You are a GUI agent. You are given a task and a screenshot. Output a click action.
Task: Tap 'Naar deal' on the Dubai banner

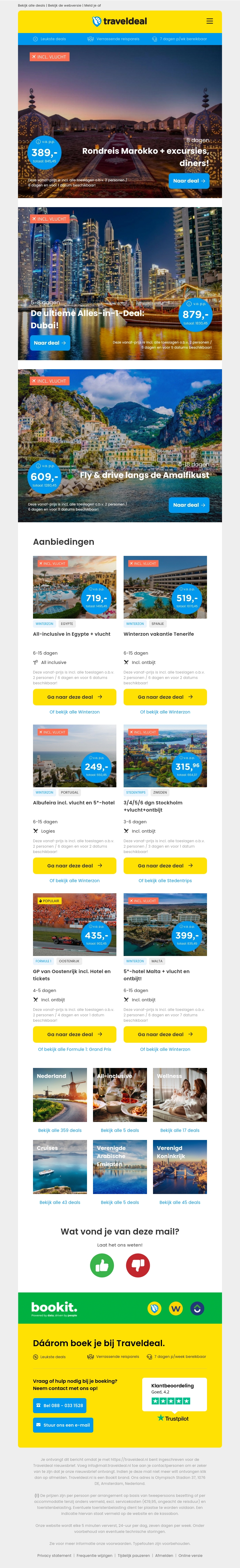[50, 343]
